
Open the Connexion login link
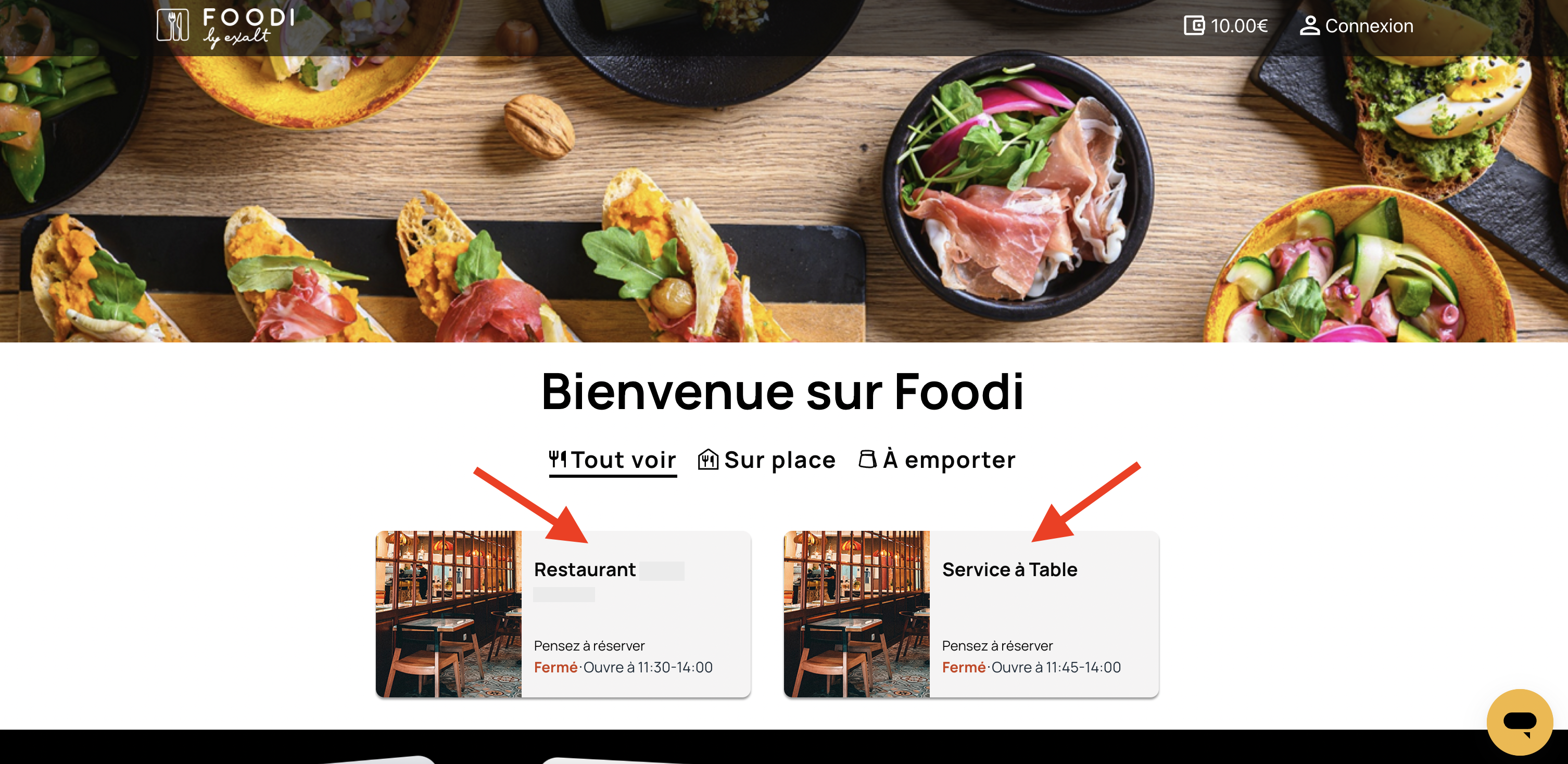click(1356, 26)
